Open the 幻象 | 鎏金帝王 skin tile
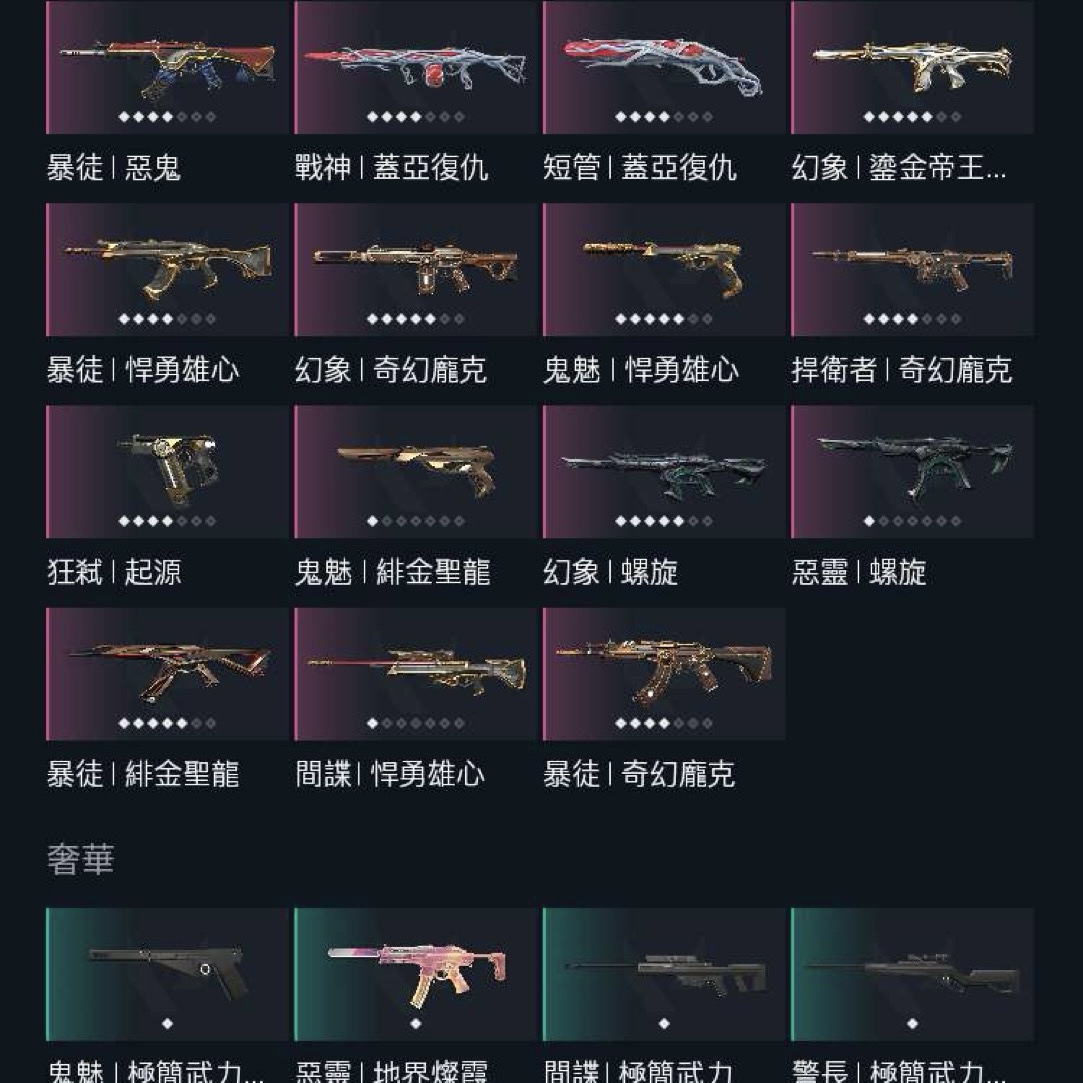Screen dimensions: 1083x1083 click(x=912, y=68)
